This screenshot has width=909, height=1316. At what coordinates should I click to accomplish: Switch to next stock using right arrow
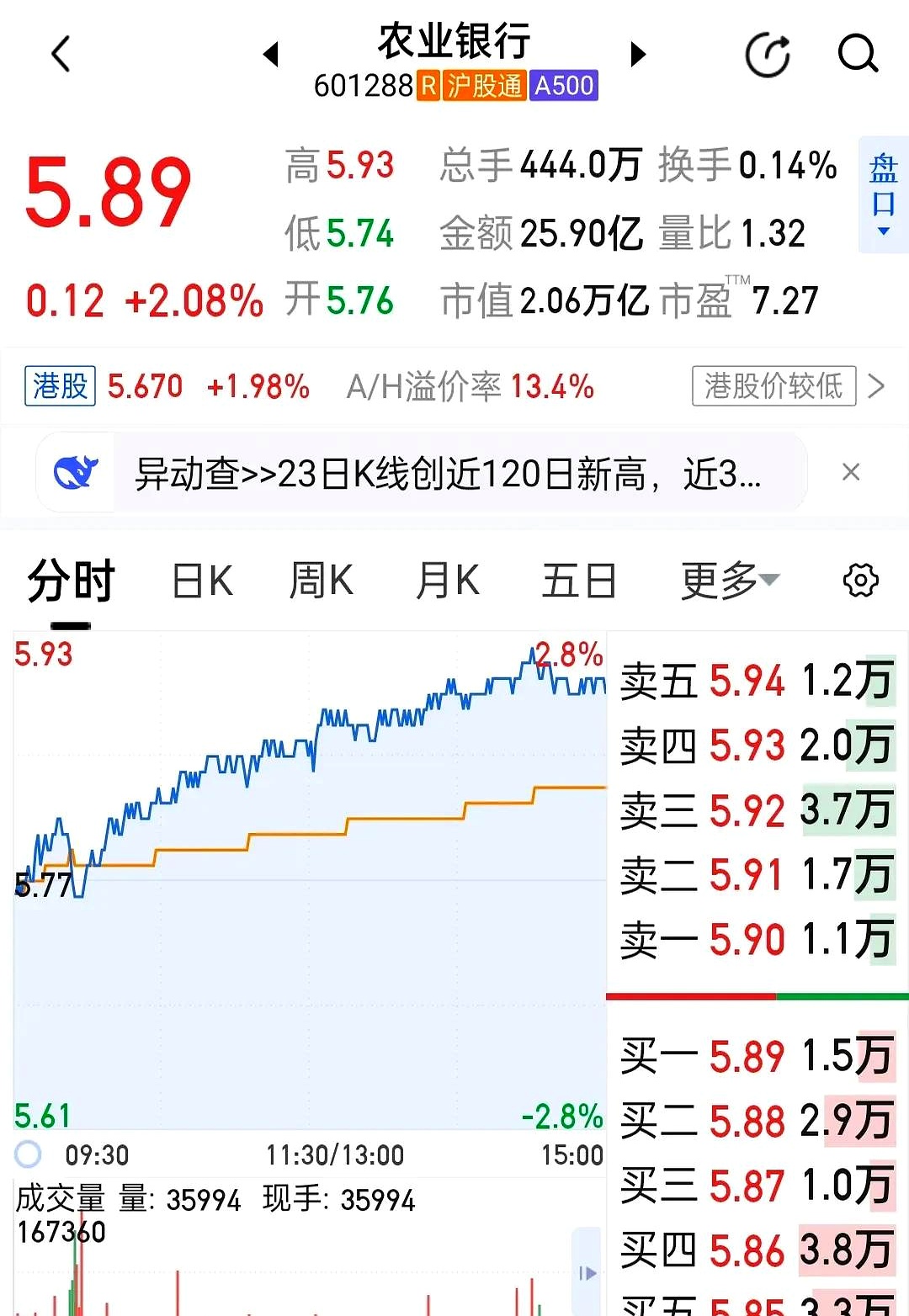(637, 53)
